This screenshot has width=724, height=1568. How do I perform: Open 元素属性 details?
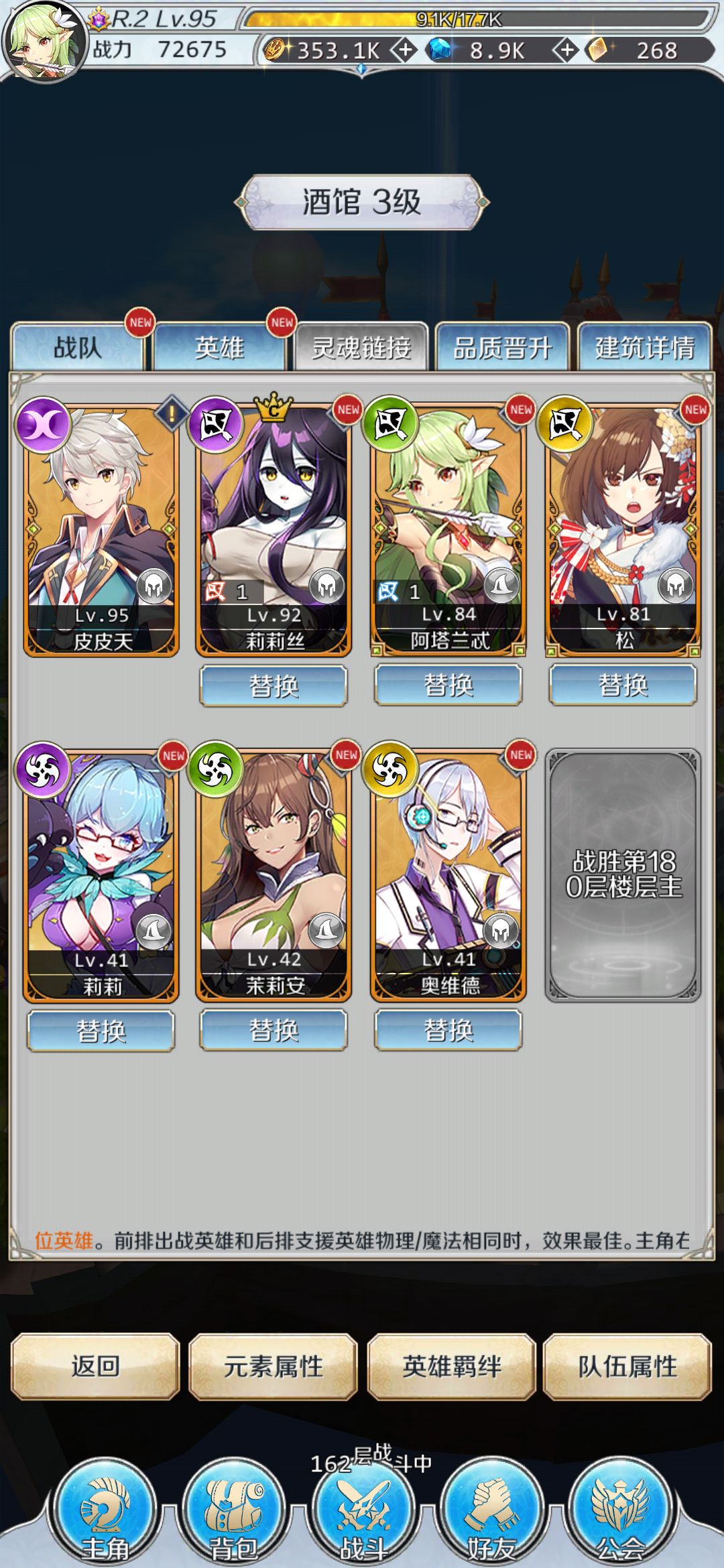coord(273,1366)
